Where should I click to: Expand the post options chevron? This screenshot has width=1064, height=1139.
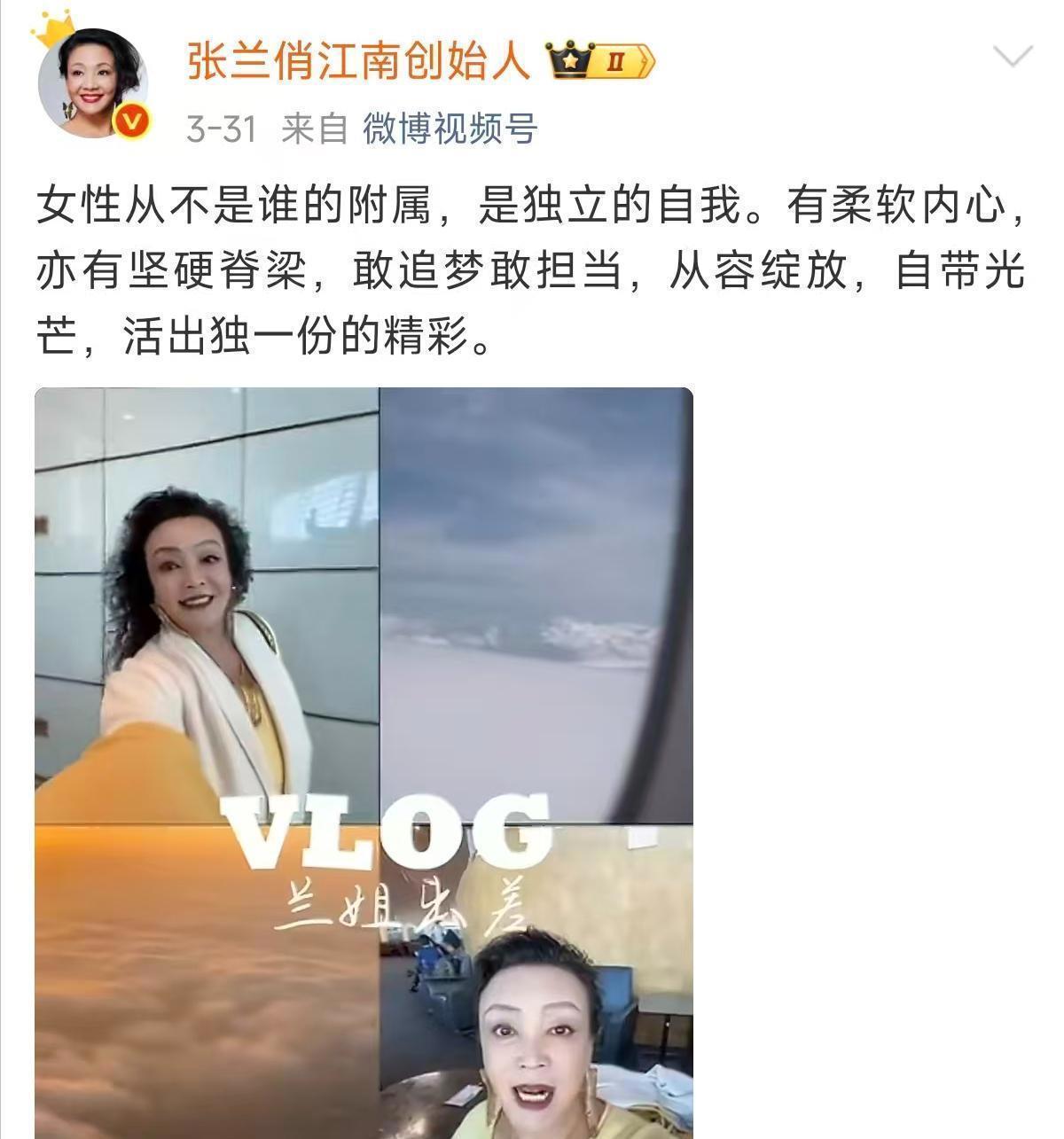pos(1013,58)
